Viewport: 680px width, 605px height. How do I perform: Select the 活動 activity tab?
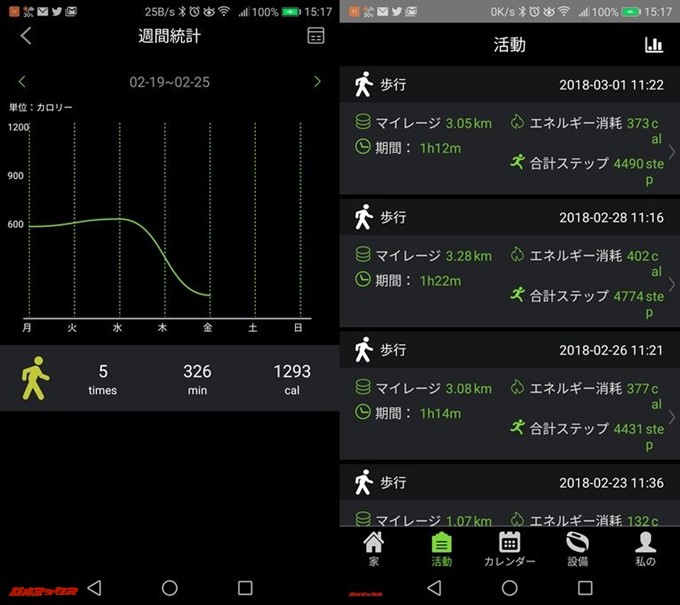[x=441, y=550]
